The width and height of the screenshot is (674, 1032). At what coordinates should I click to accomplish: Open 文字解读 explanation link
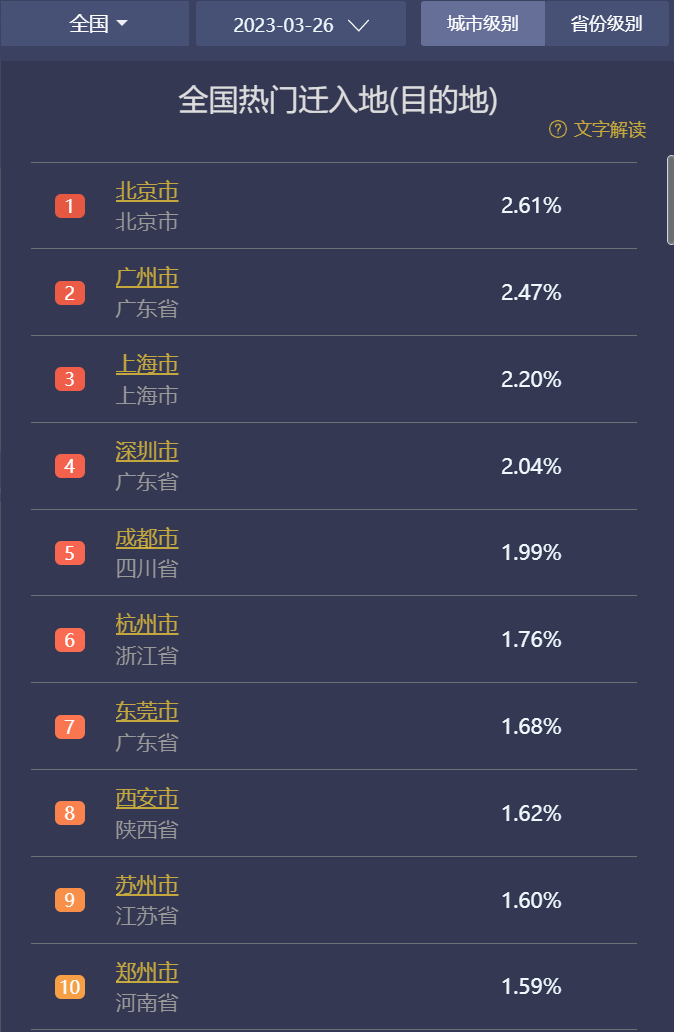click(x=598, y=130)
